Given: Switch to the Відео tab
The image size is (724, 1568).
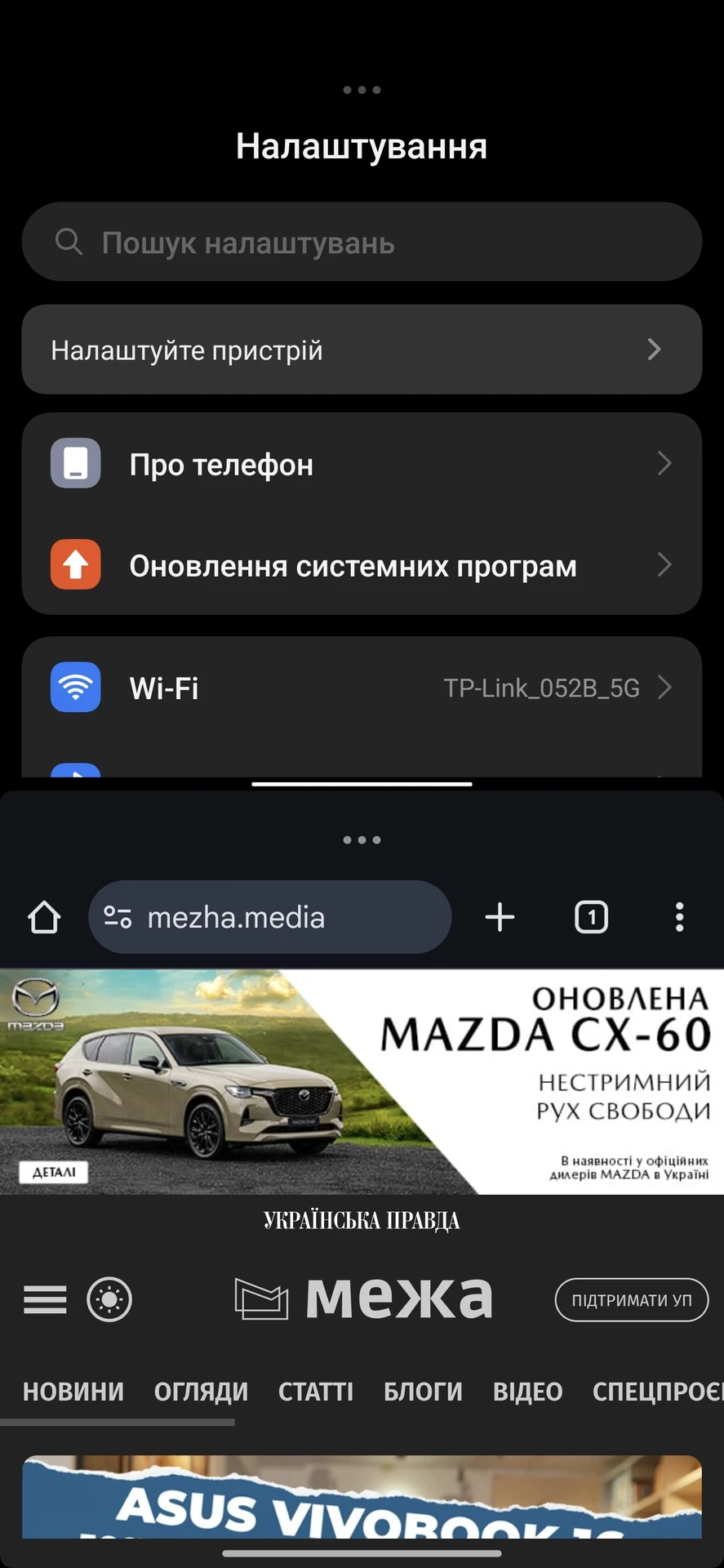Looking at the screenshot, I should tap(527, 1392).
